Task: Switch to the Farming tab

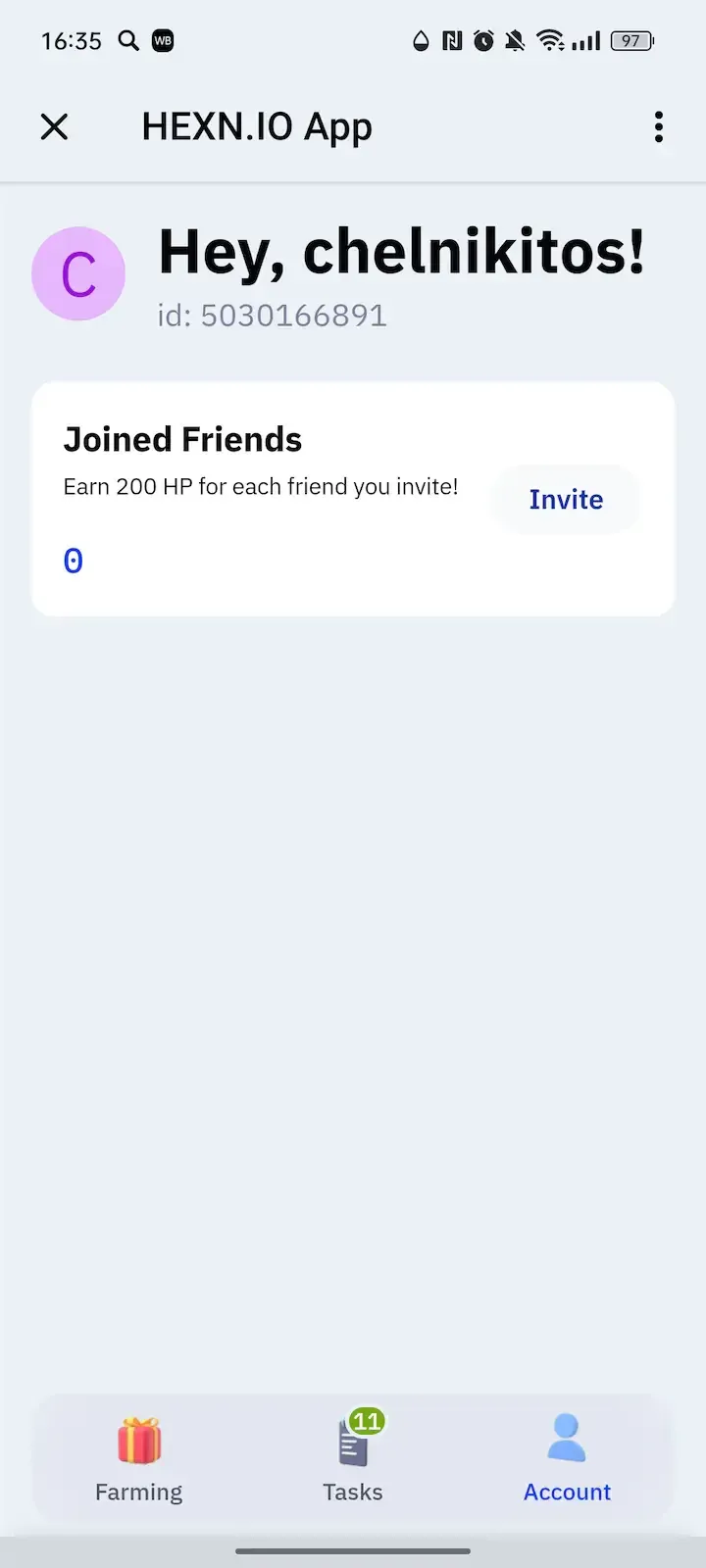Action: tap(138, 1457)
